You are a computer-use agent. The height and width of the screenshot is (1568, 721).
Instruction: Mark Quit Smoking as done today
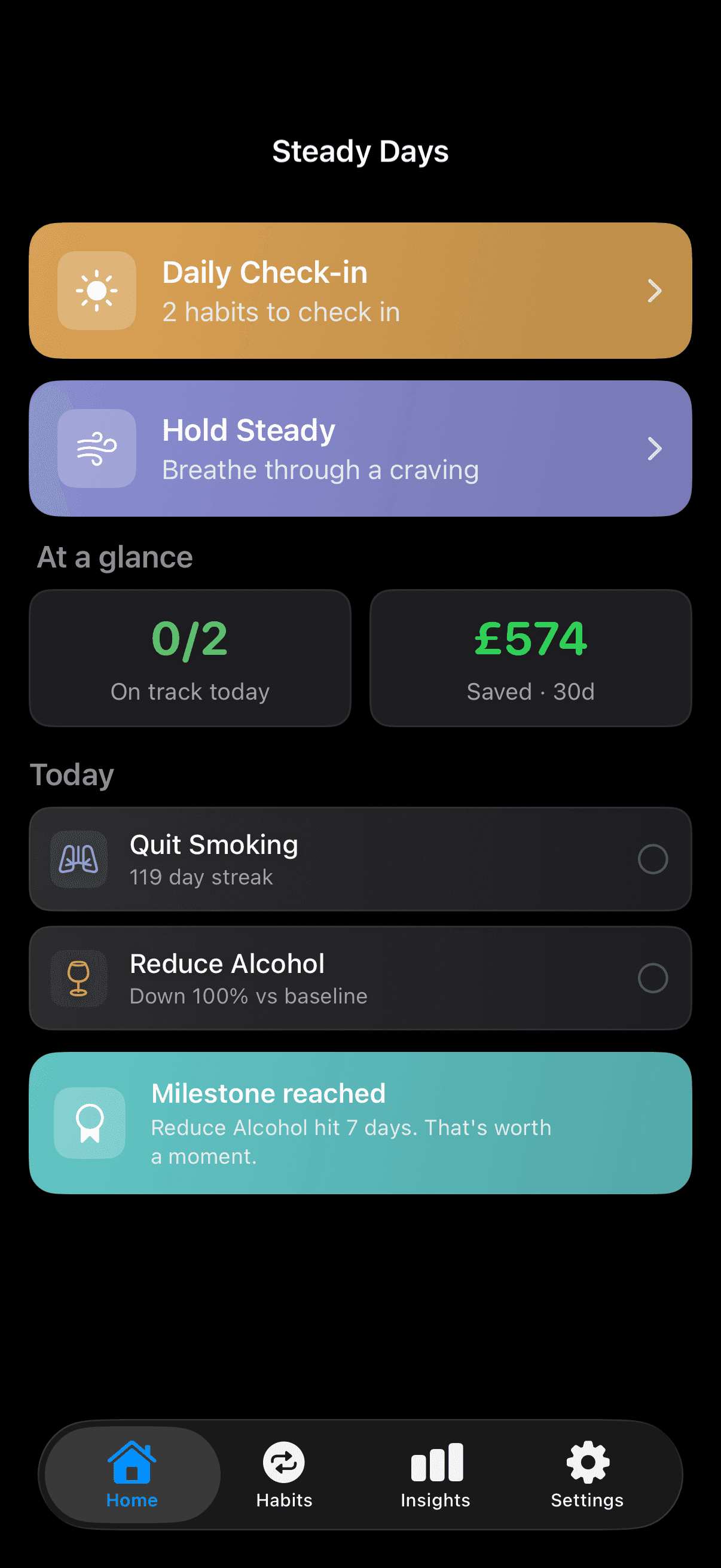point(652,859)
